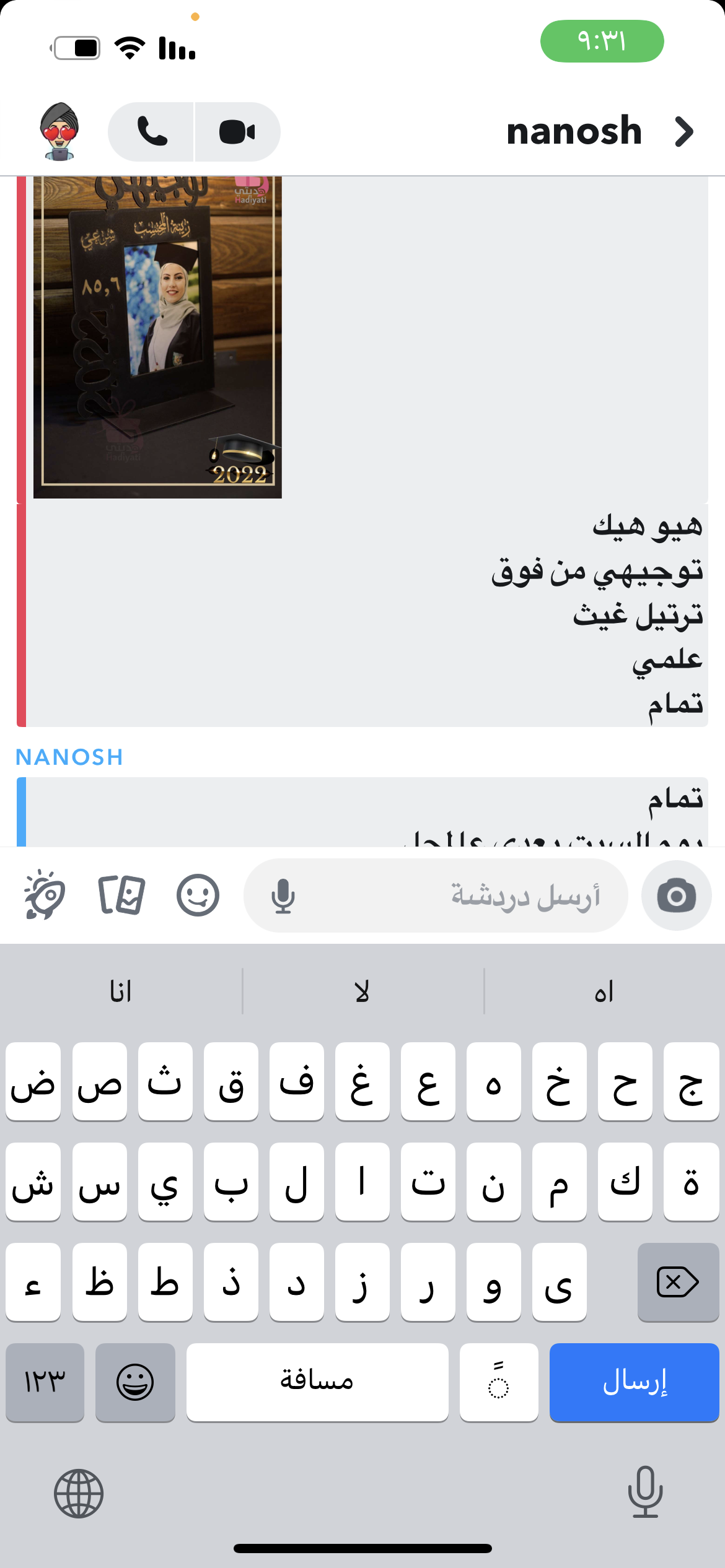Record a voice note with the mic
Screen dimensions: 725x1568
pos(283,896)
